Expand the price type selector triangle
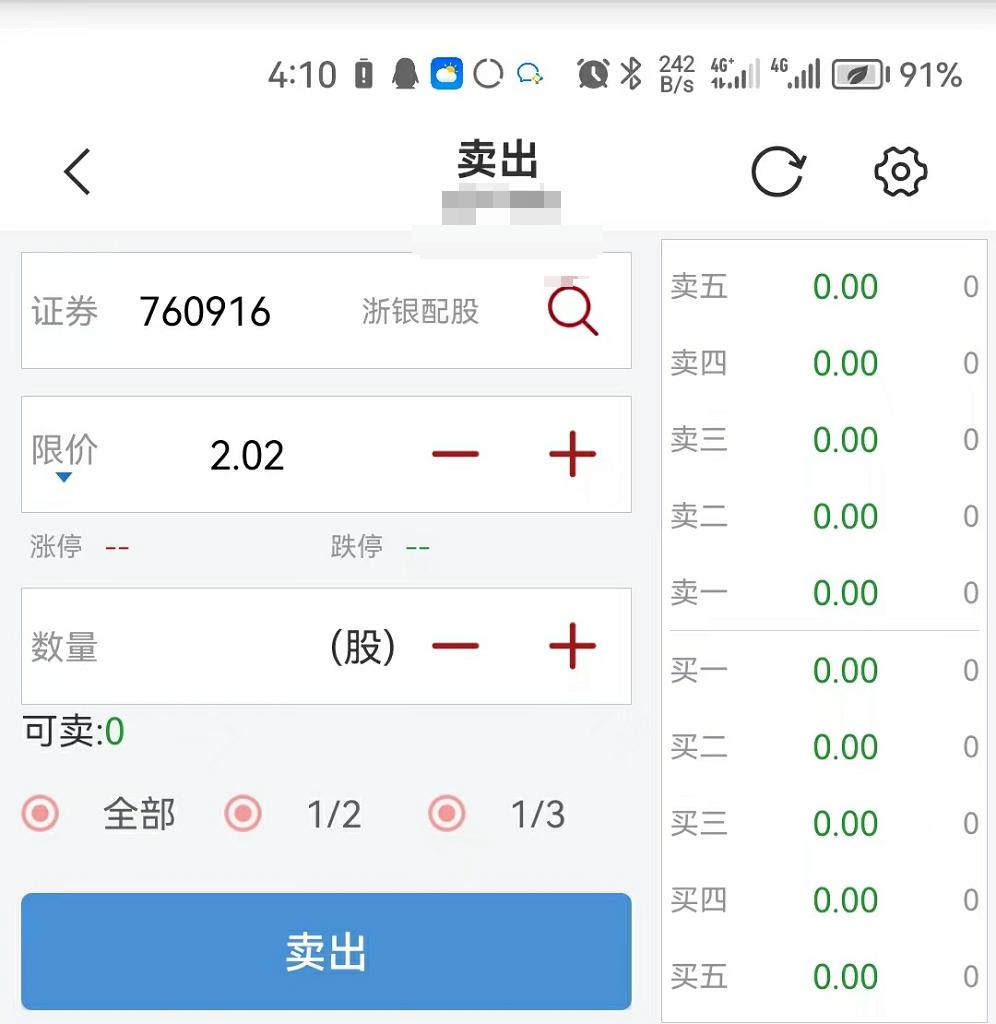 (x=64, y=478)
